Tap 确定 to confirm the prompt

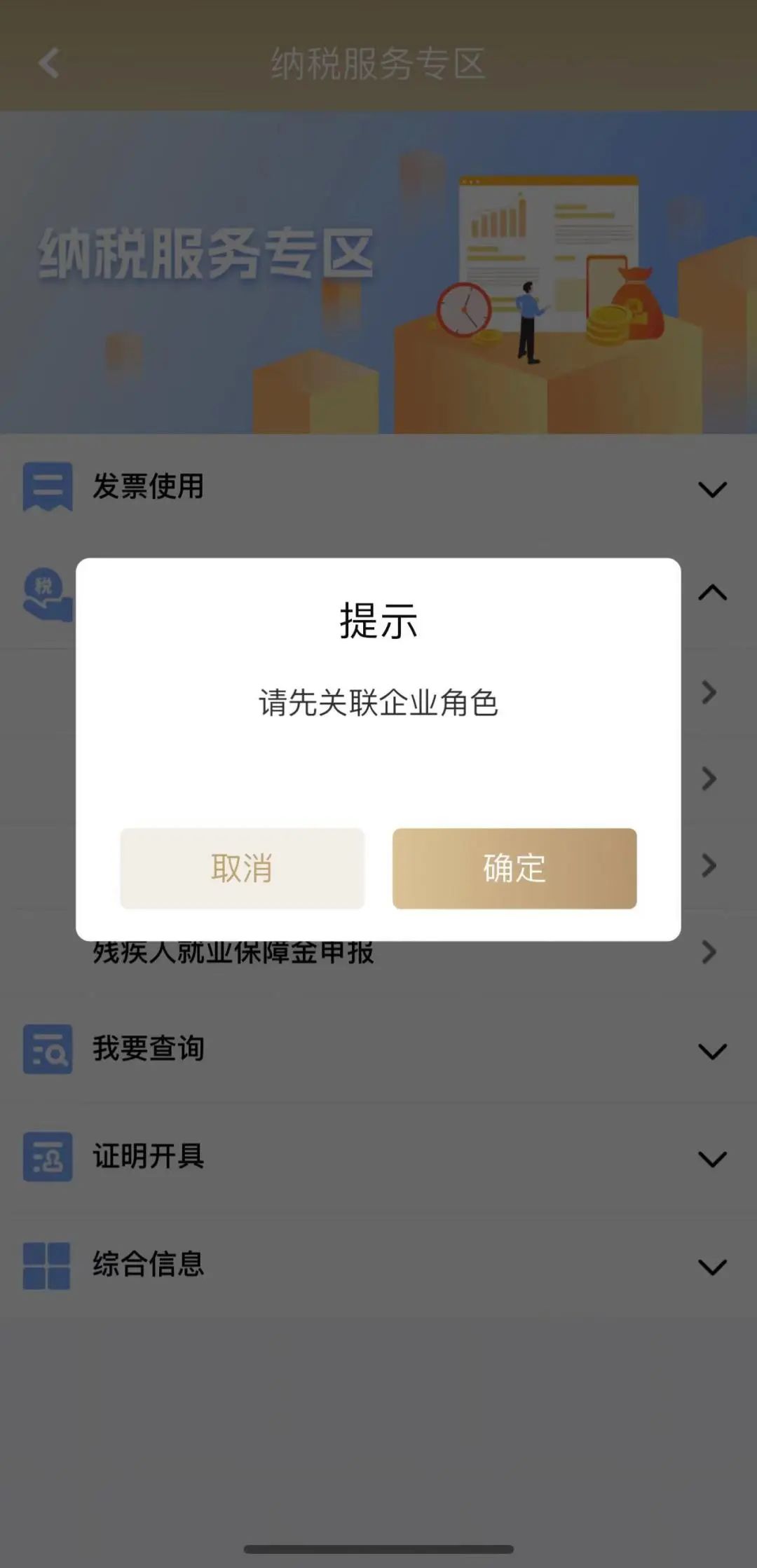click(x=514, y=868)
